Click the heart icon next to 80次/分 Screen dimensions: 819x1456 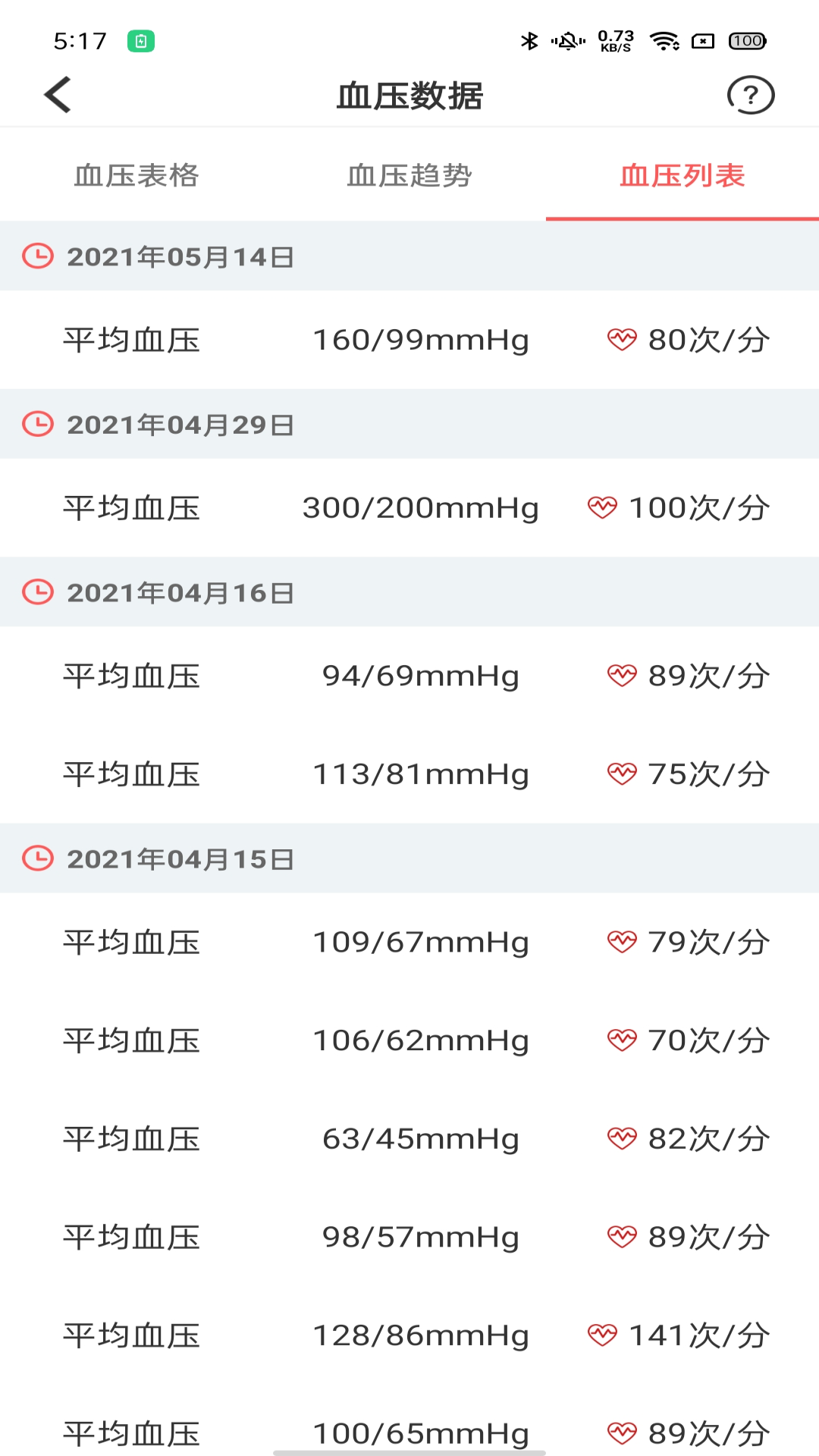(620, 339)
